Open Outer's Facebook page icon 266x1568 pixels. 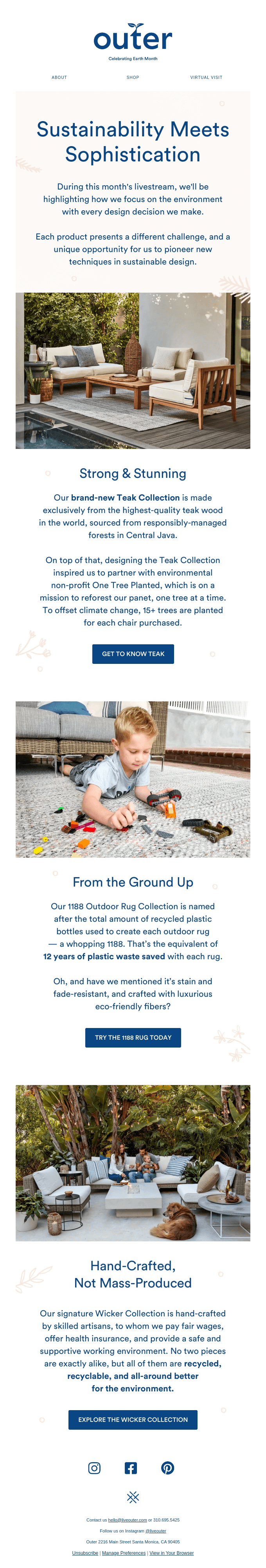pos(131,1468)
